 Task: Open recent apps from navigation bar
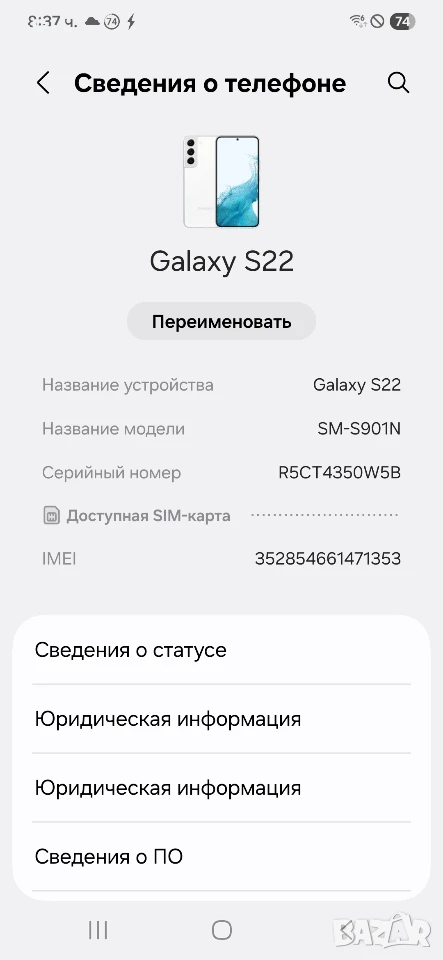(x=98, y=931)
